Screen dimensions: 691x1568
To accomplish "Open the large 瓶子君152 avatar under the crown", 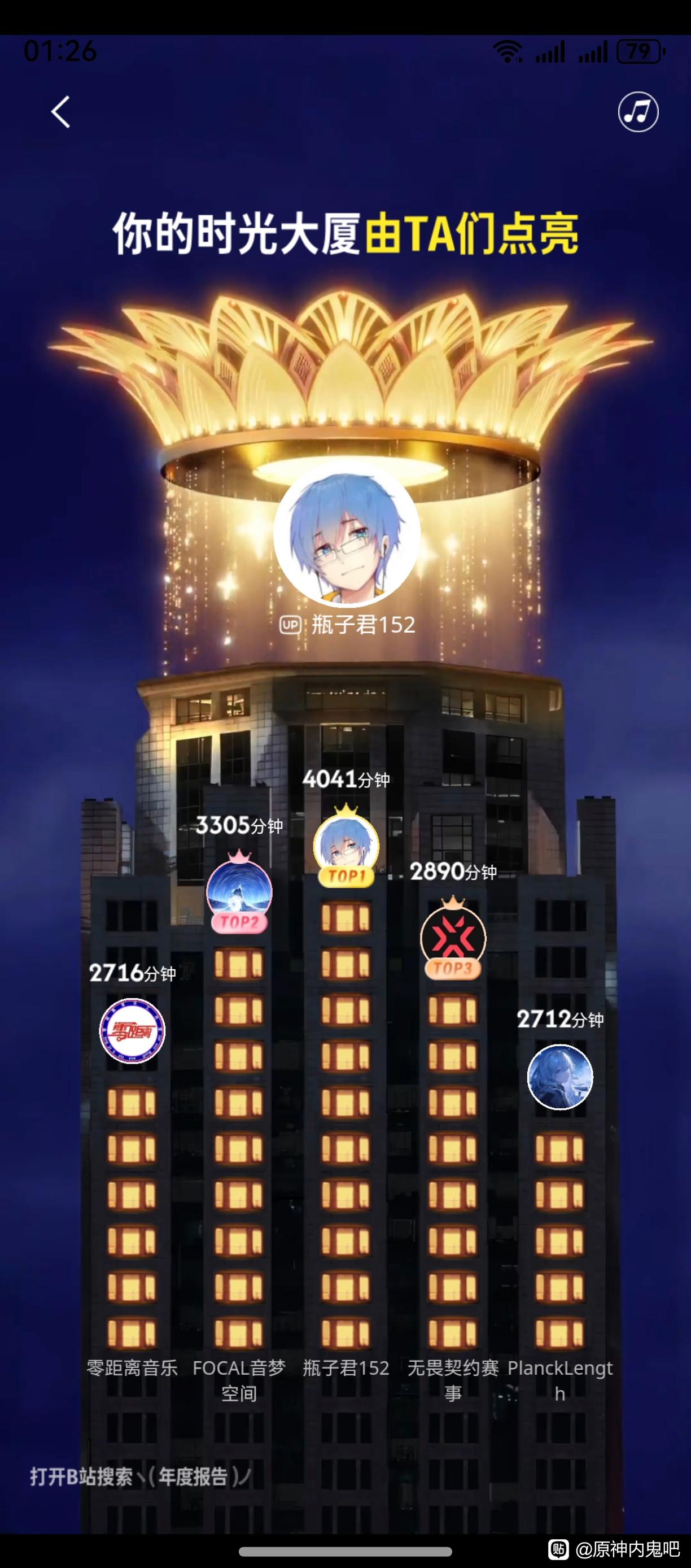I will (347, 534).
